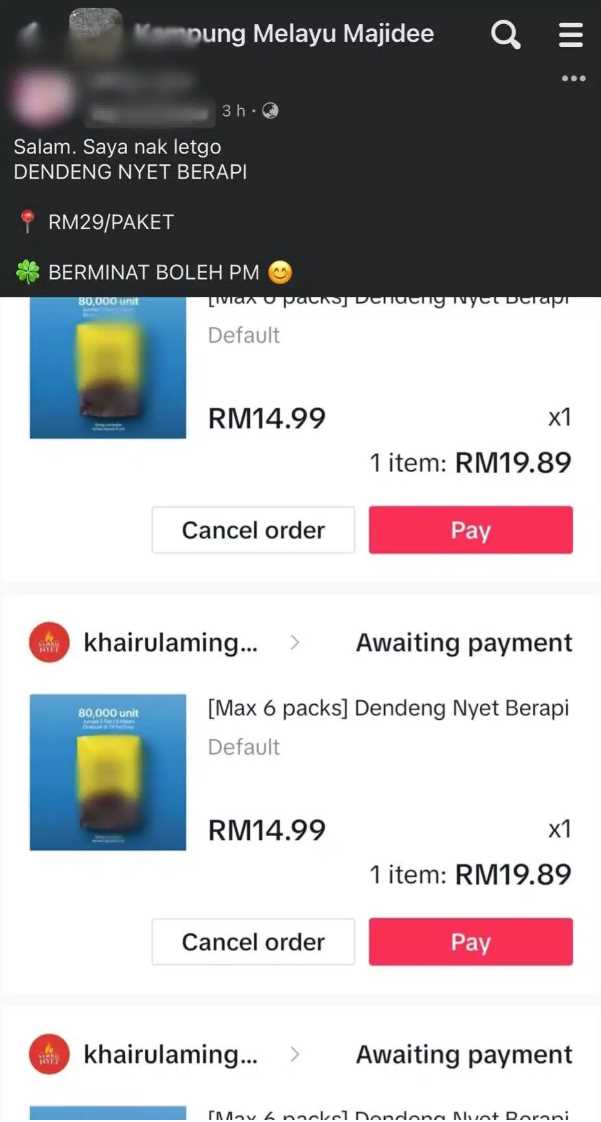
Task: Go back using the top-left arrow
Action: (28, 36)
